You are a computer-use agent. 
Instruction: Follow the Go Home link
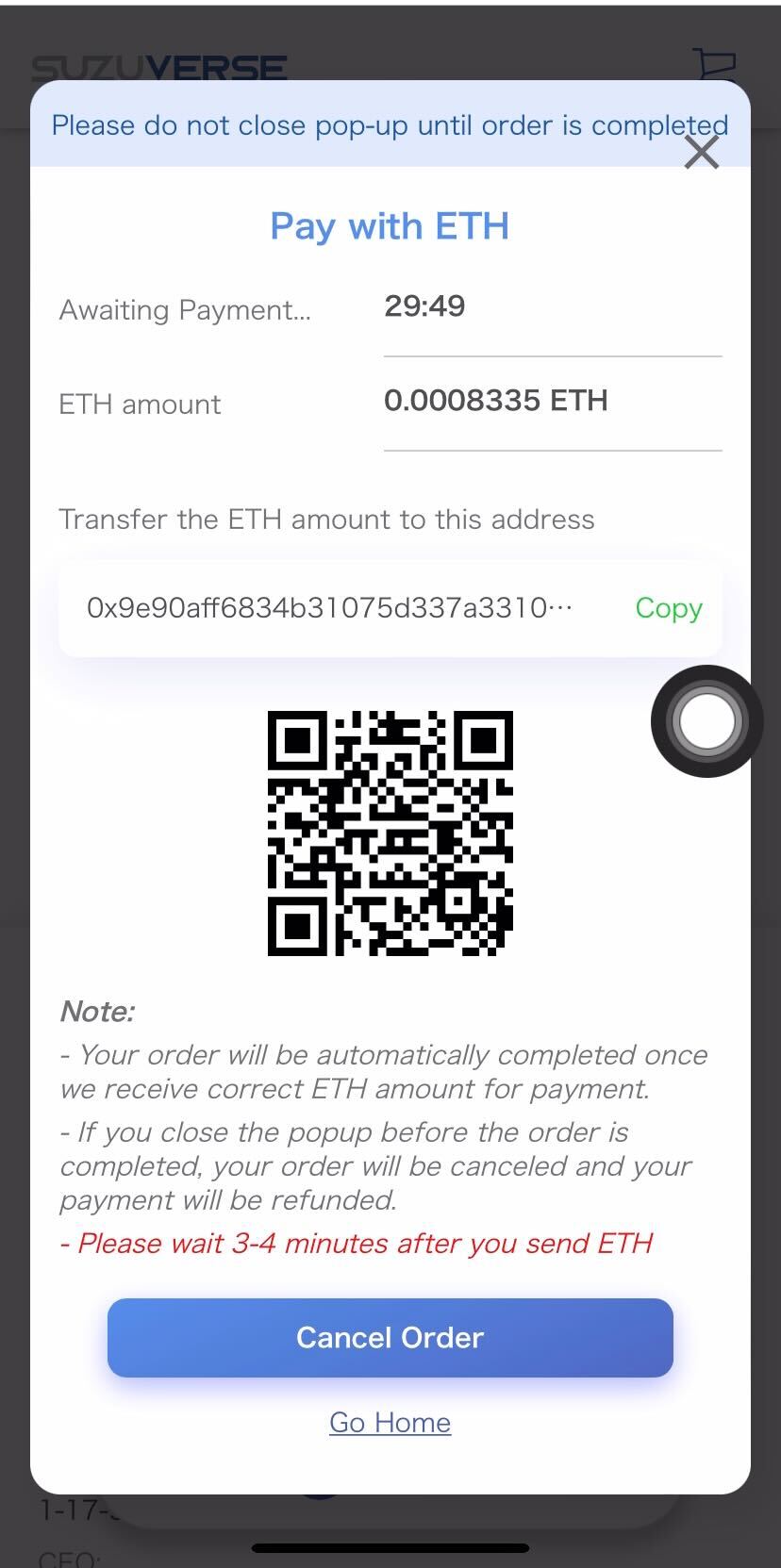click(390, 1422)
